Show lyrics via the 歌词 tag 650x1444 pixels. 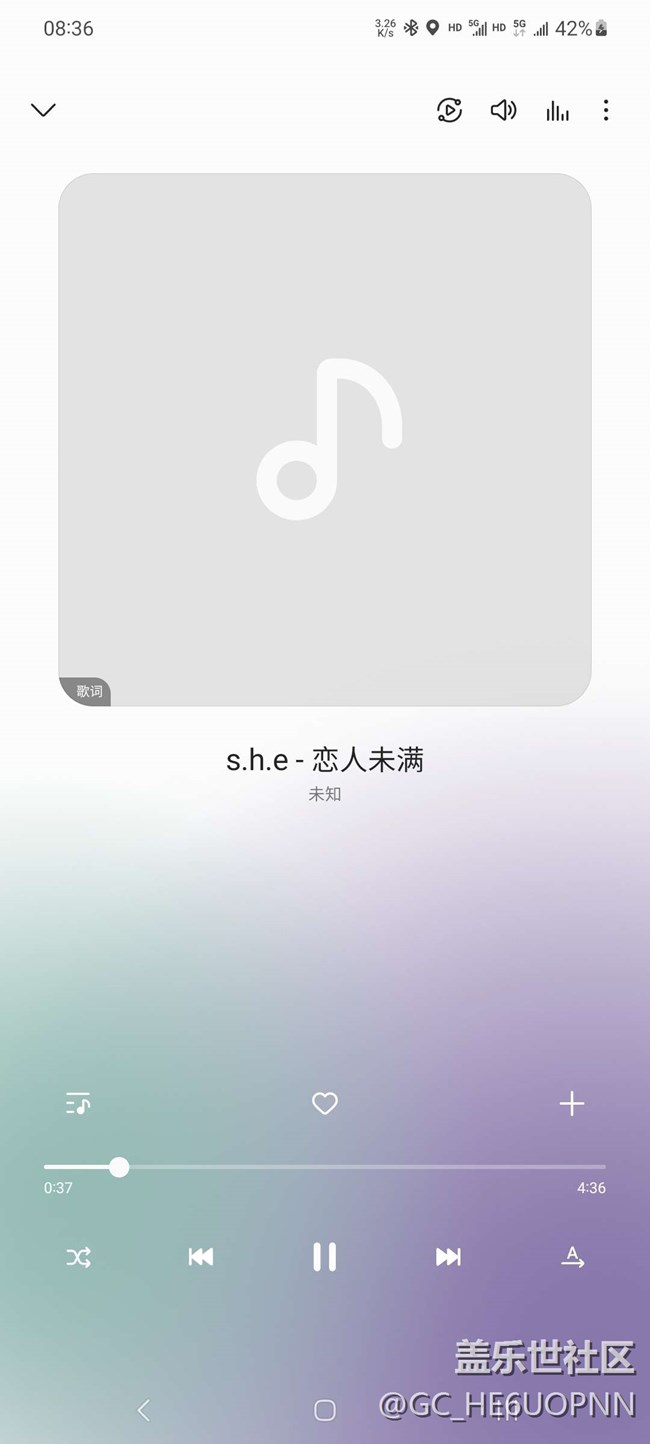coord(89,691)
